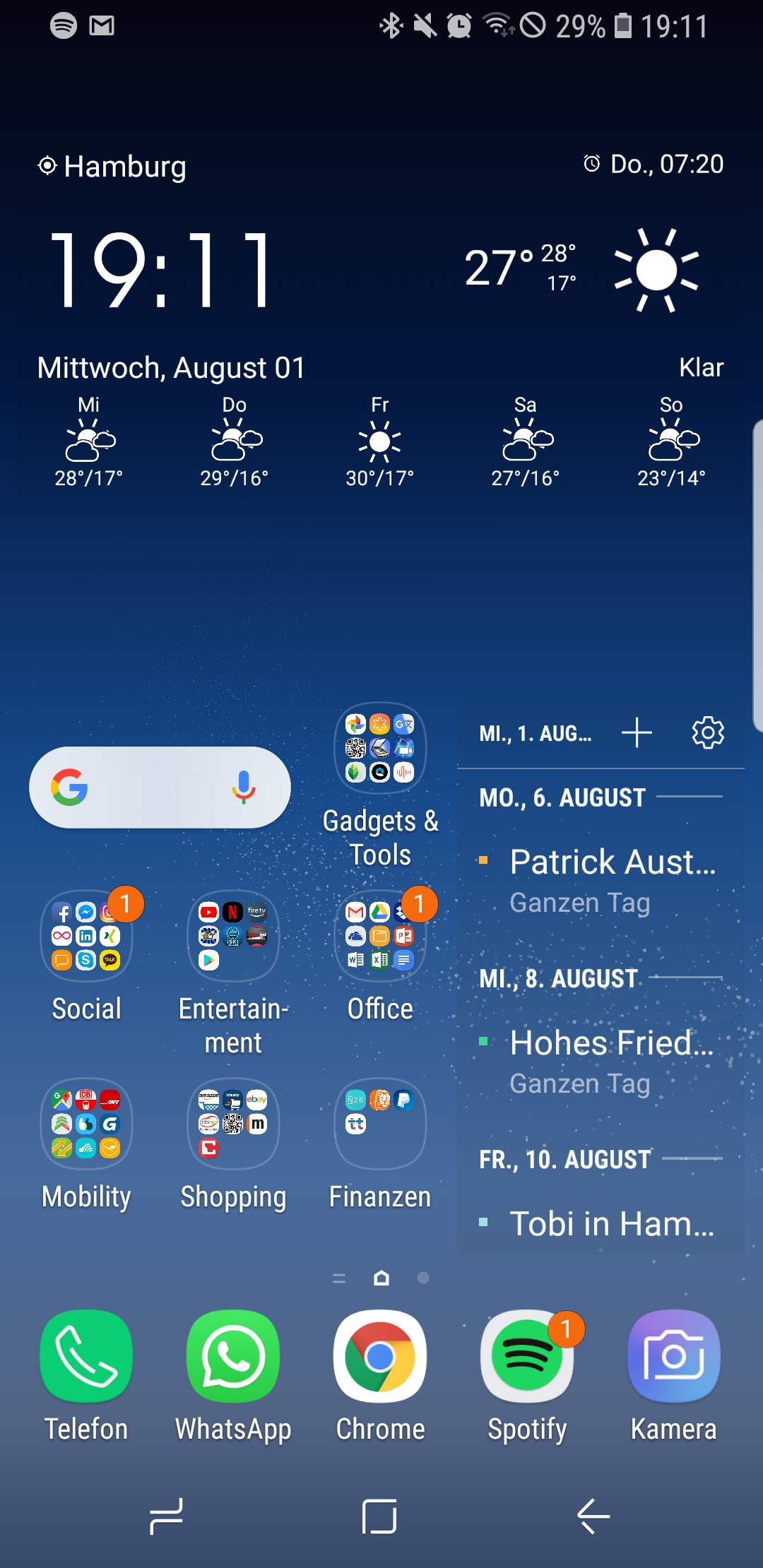763x1568 pixels.
Task: Open the Patrick Aust... calendar event
Action: coord(612,863)
